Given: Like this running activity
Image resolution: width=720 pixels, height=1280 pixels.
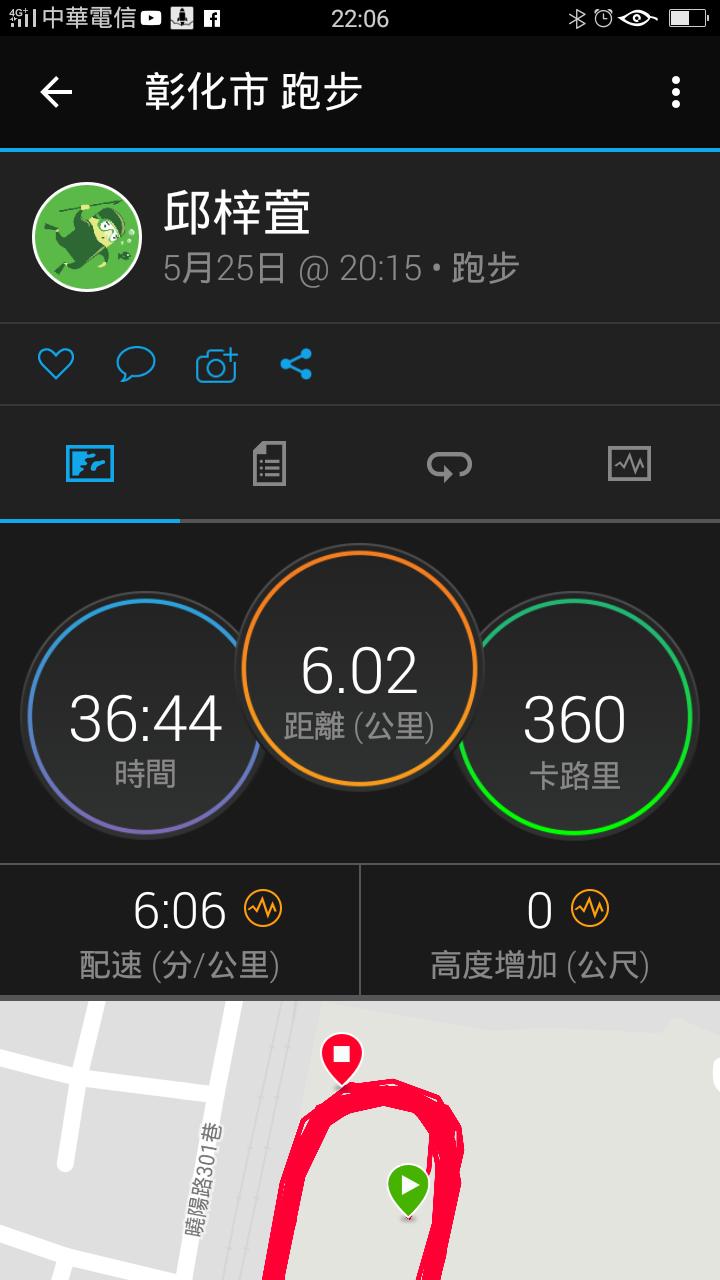Looking at the screenshot, I should (56, 364).
